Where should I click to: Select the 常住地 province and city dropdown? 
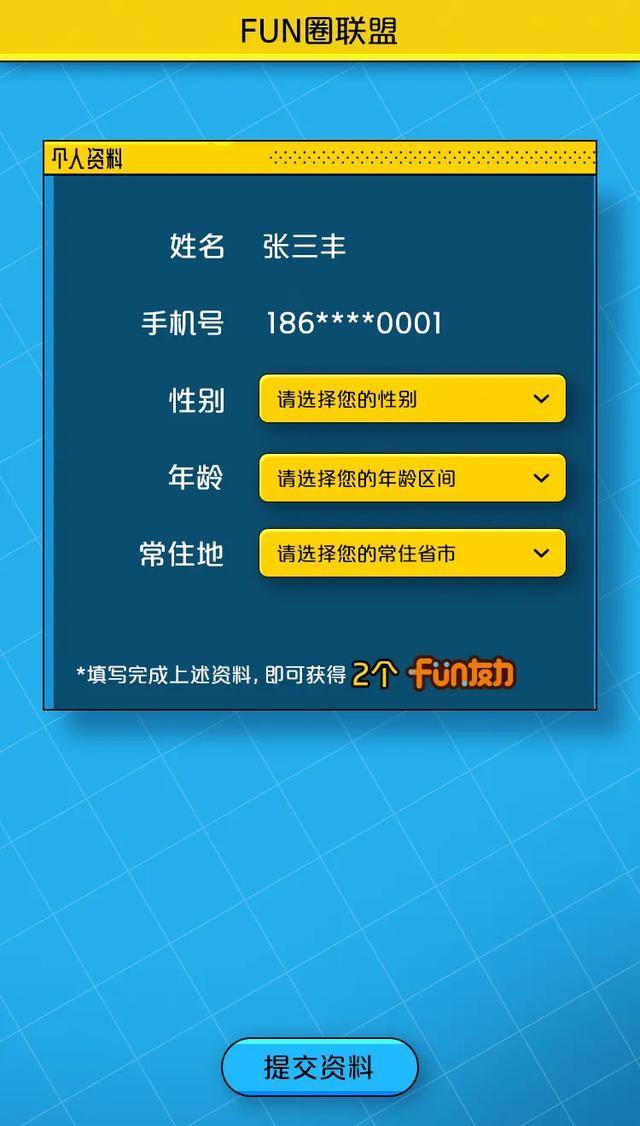pyautogui.click(x=412, y=553)
